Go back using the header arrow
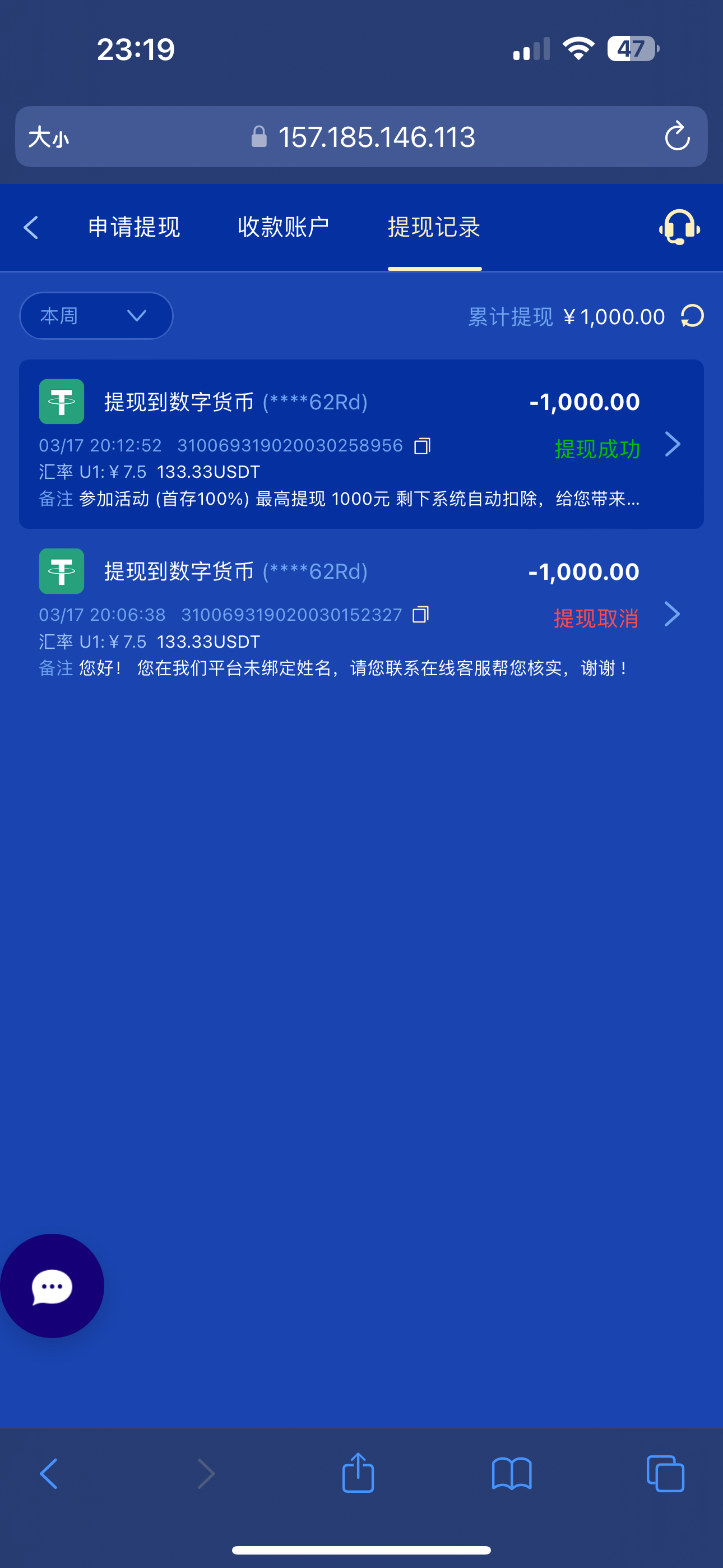The width and height of the screenshot is (723, 1568). 31,228
